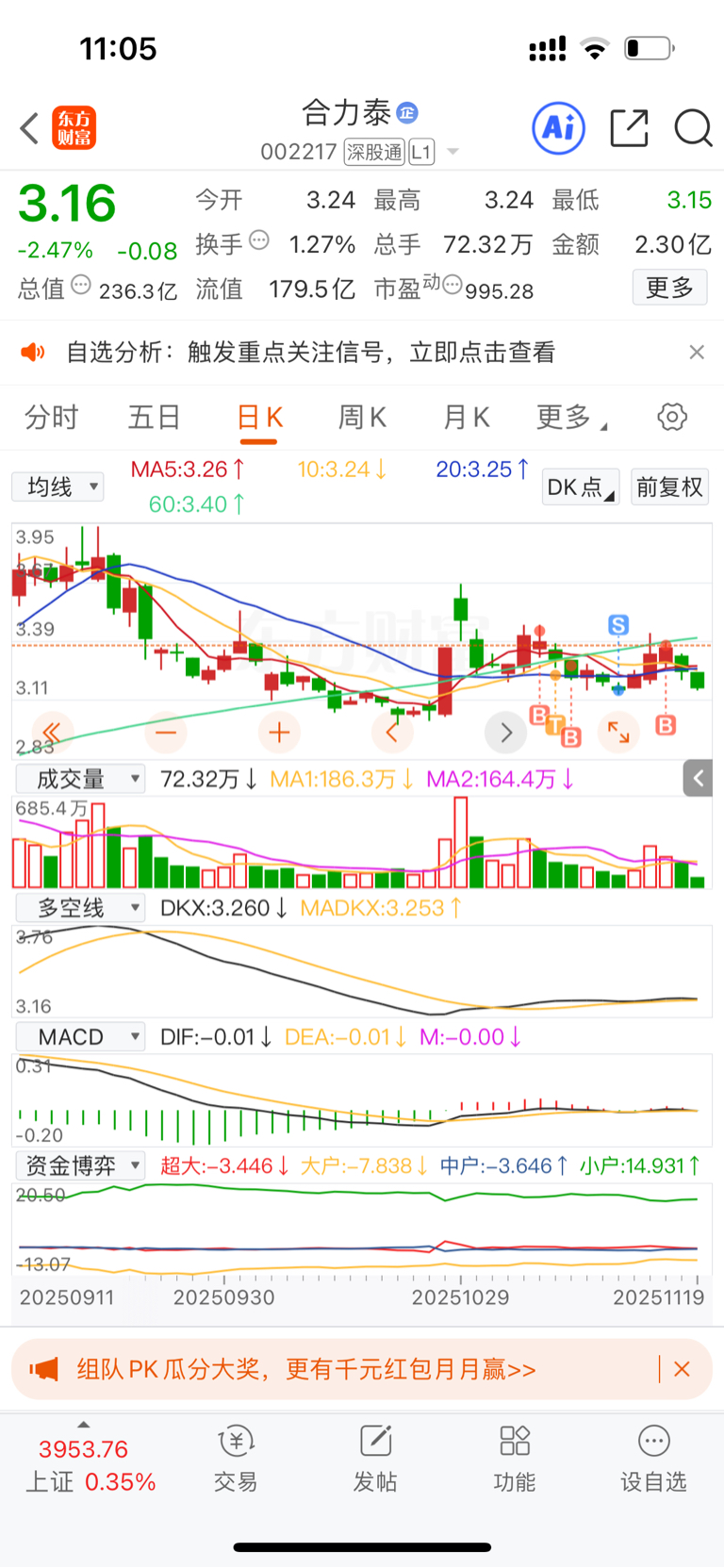This screenshot has height=1568, width=724.
Task: Zoom out chart with minus button
Action: click(166, 733)
